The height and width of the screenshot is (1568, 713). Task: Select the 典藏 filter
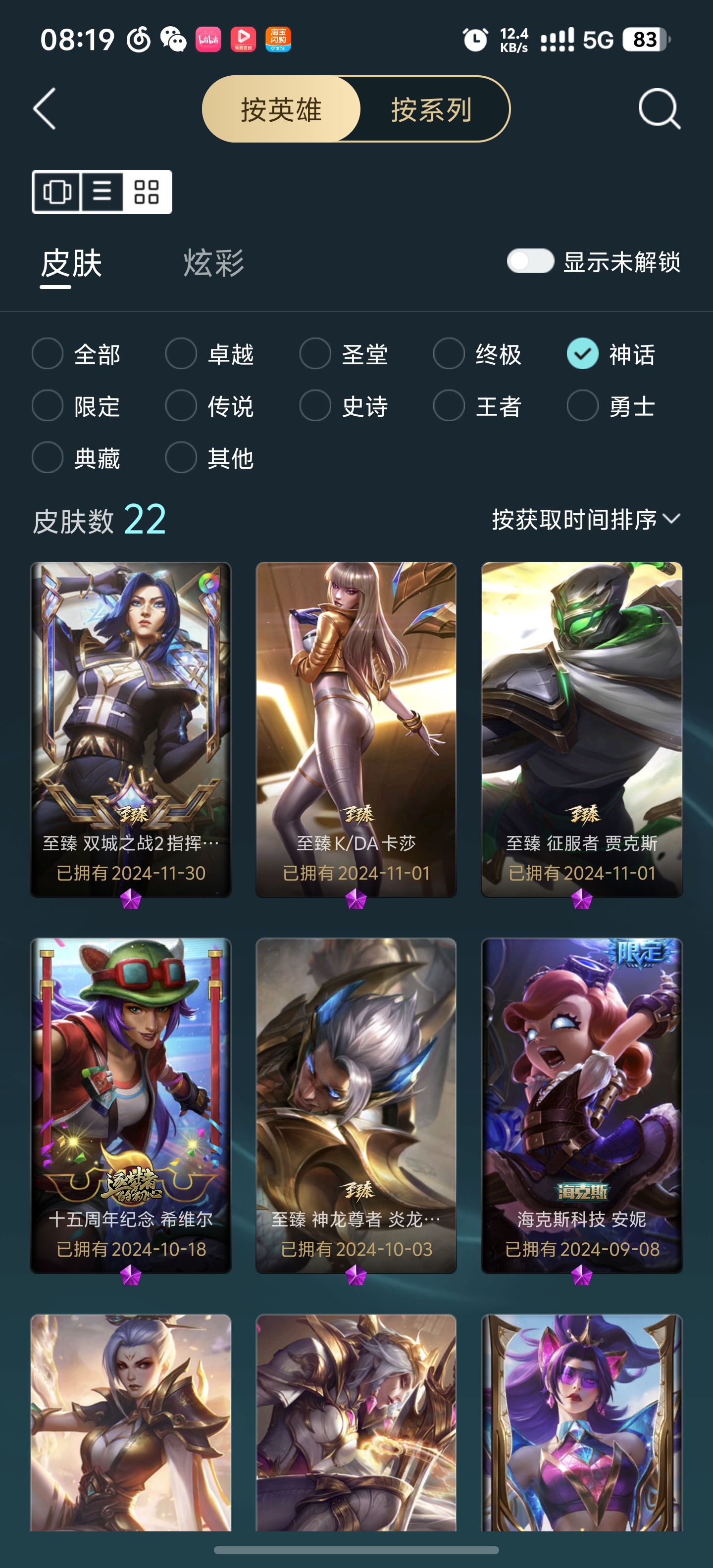point(48,457)
